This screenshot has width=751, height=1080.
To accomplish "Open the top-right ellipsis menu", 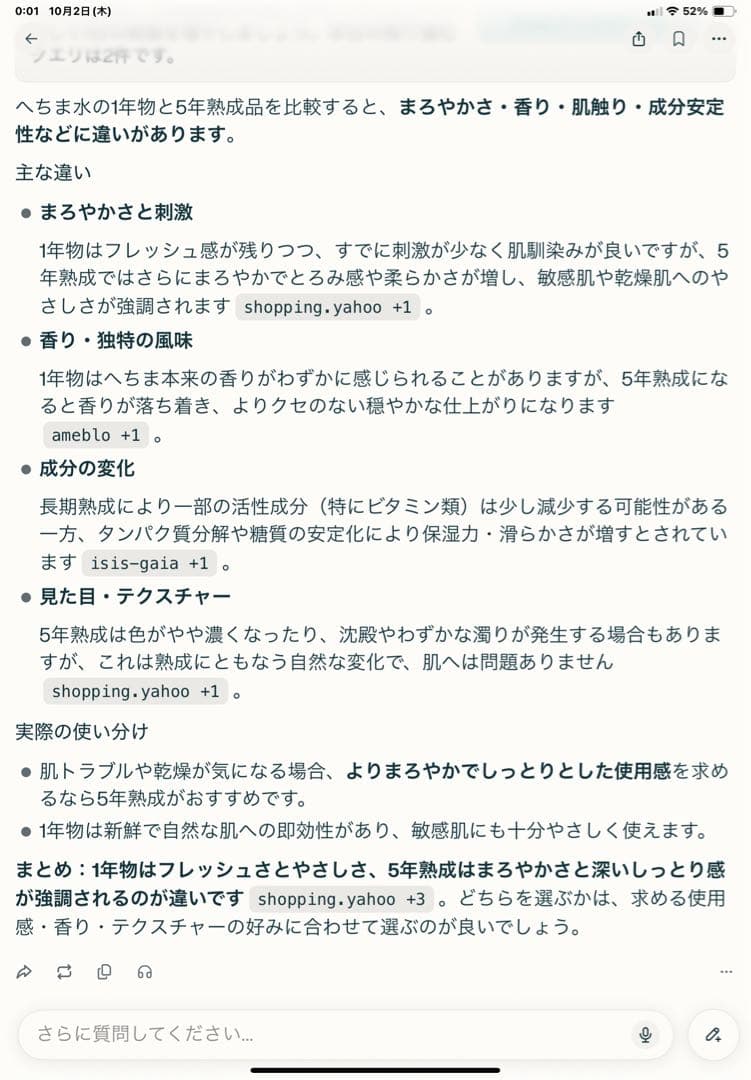I will [718, 39].
